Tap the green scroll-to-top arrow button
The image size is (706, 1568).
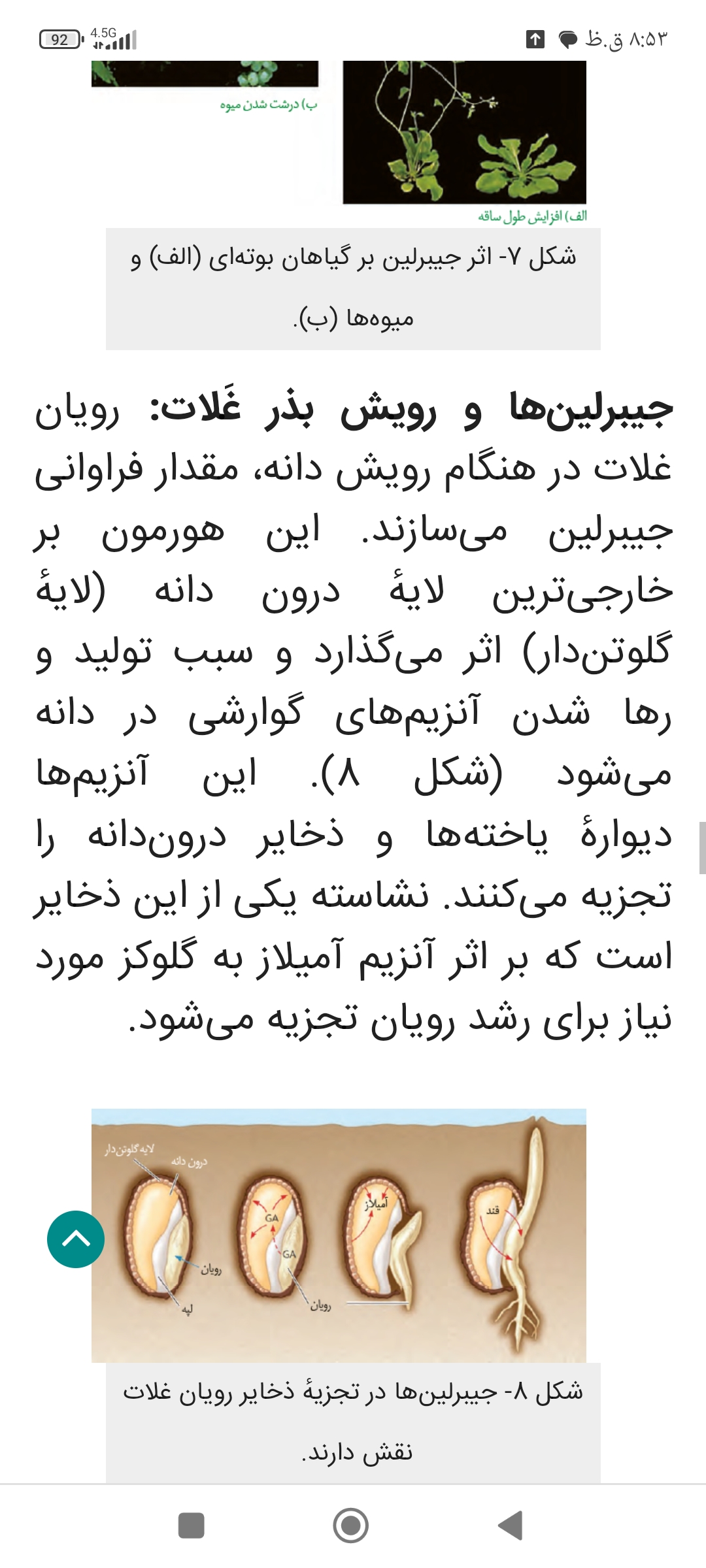pos(76,1239)
